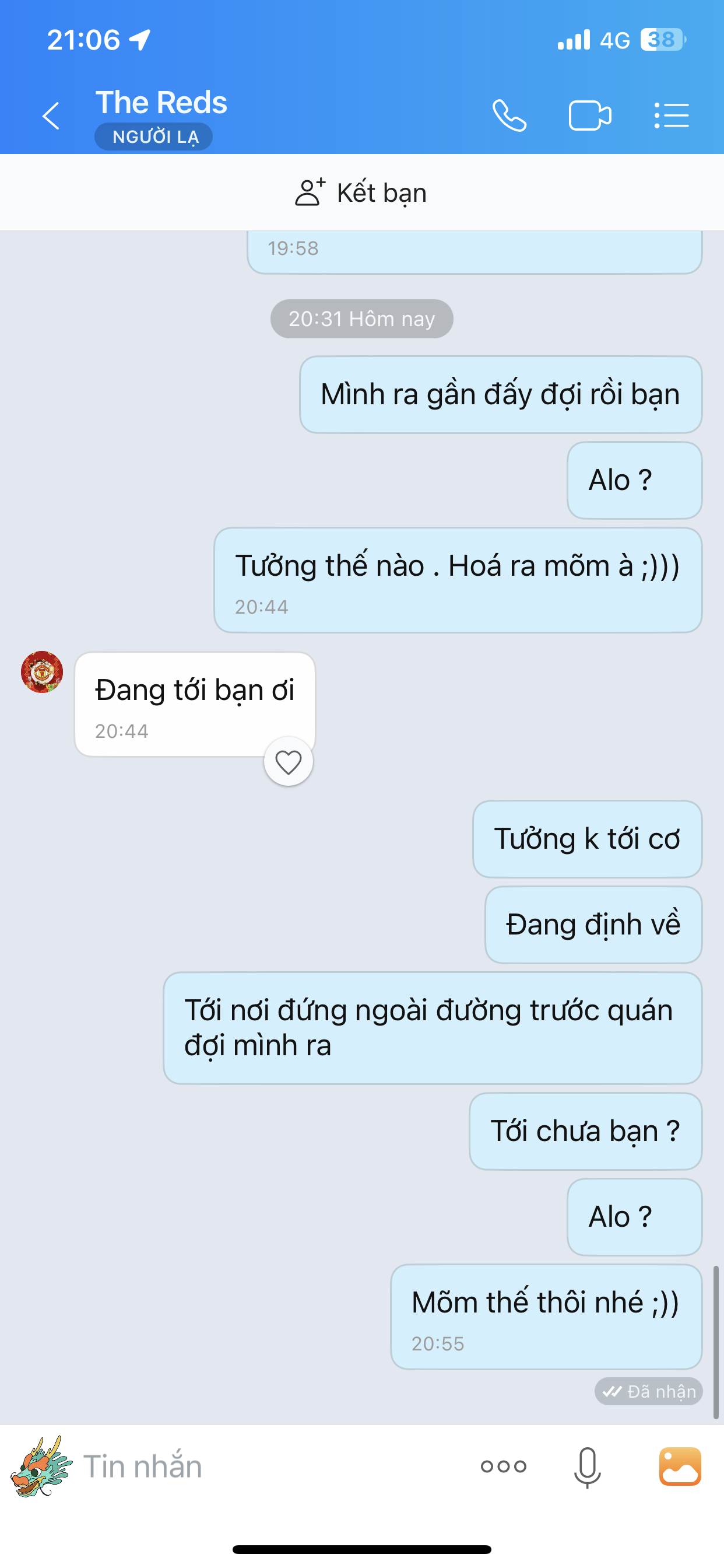Focus the Tin nhắn message field
This screenshot has height=1568, width=724.
pos(268,1467)
